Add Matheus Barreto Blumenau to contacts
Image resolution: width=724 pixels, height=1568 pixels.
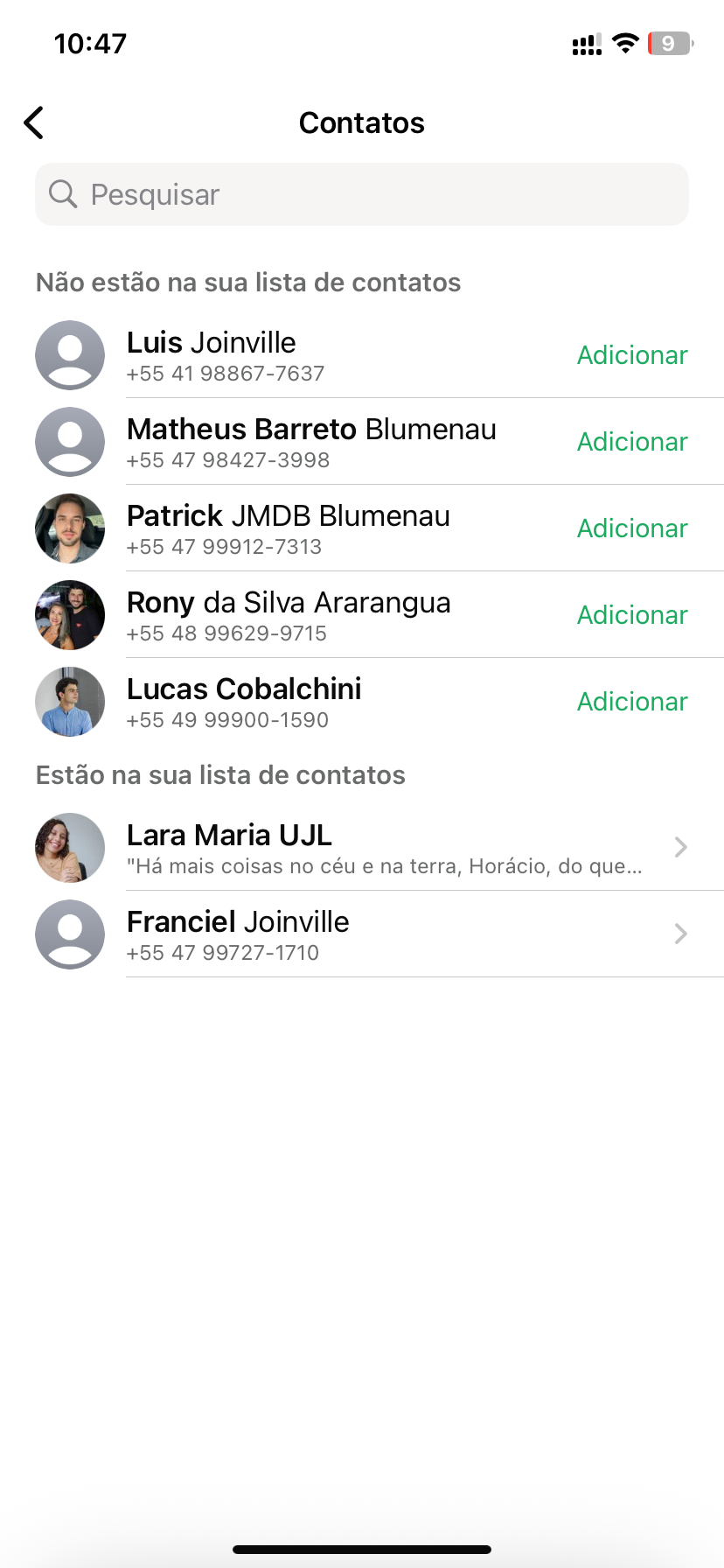point(631,442)
